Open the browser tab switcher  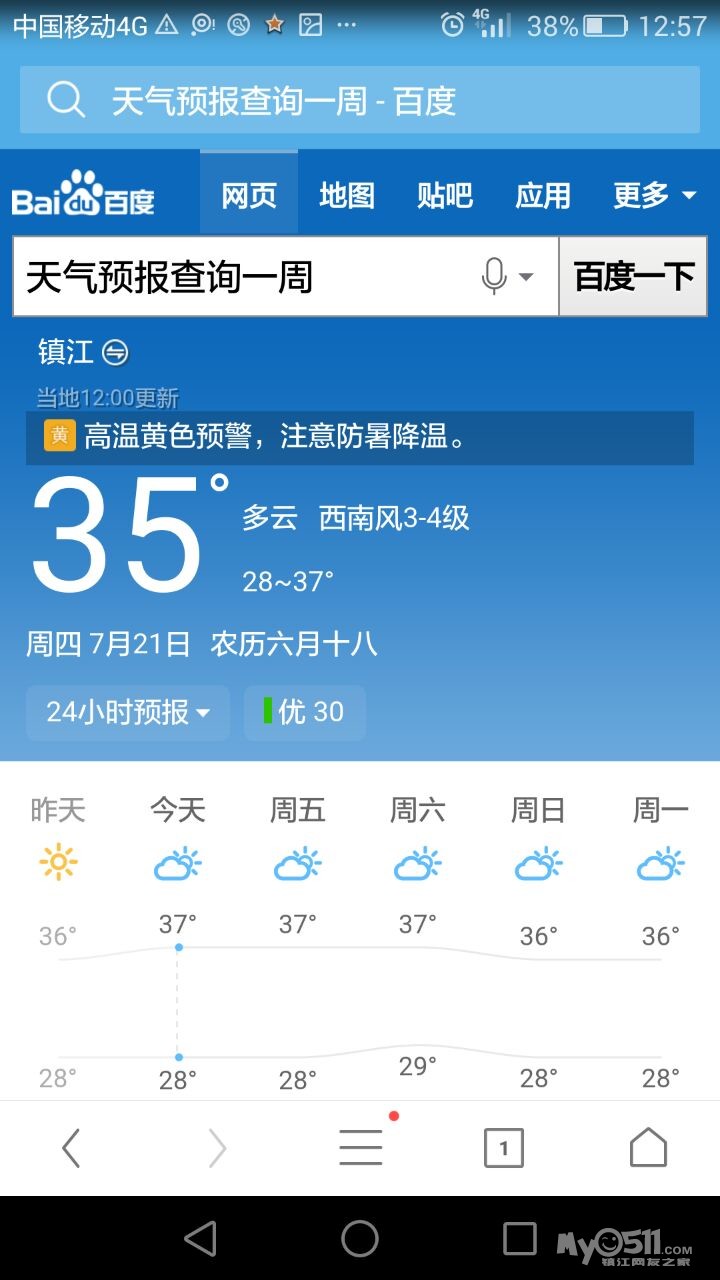[x=503, y=1148]
